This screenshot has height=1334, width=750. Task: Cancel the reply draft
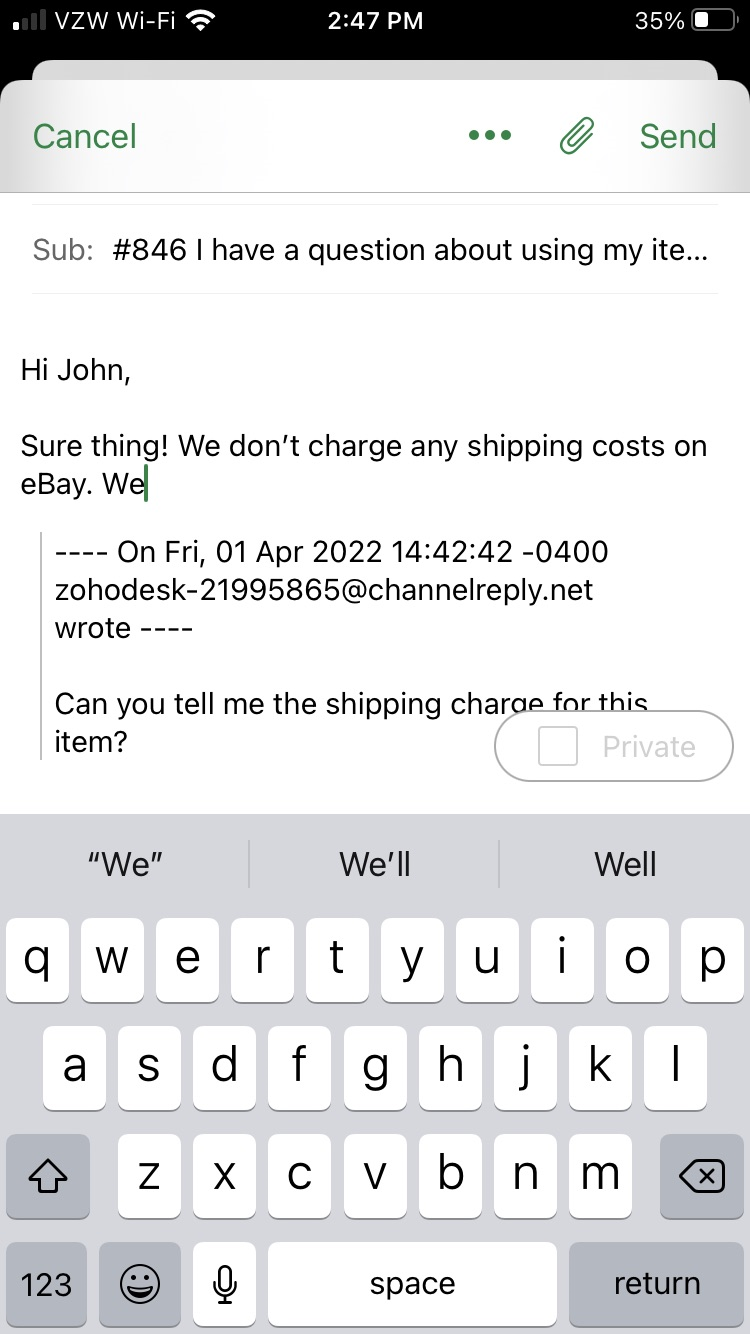[84, 136]
